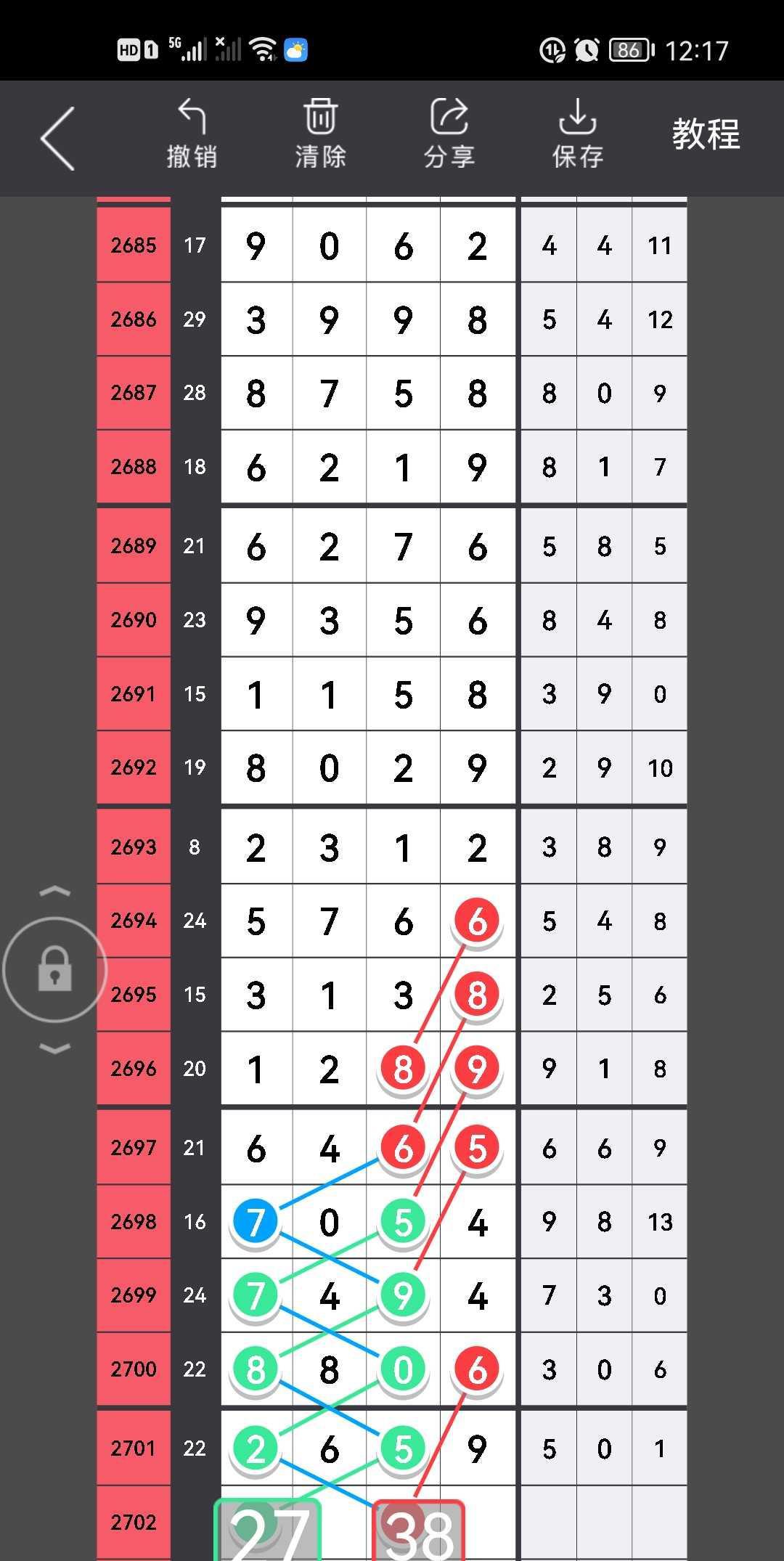The width and height of the screenshot is (784, 1561).
Task: Go back using the arrow icon
Action: (x=58, y=138)
